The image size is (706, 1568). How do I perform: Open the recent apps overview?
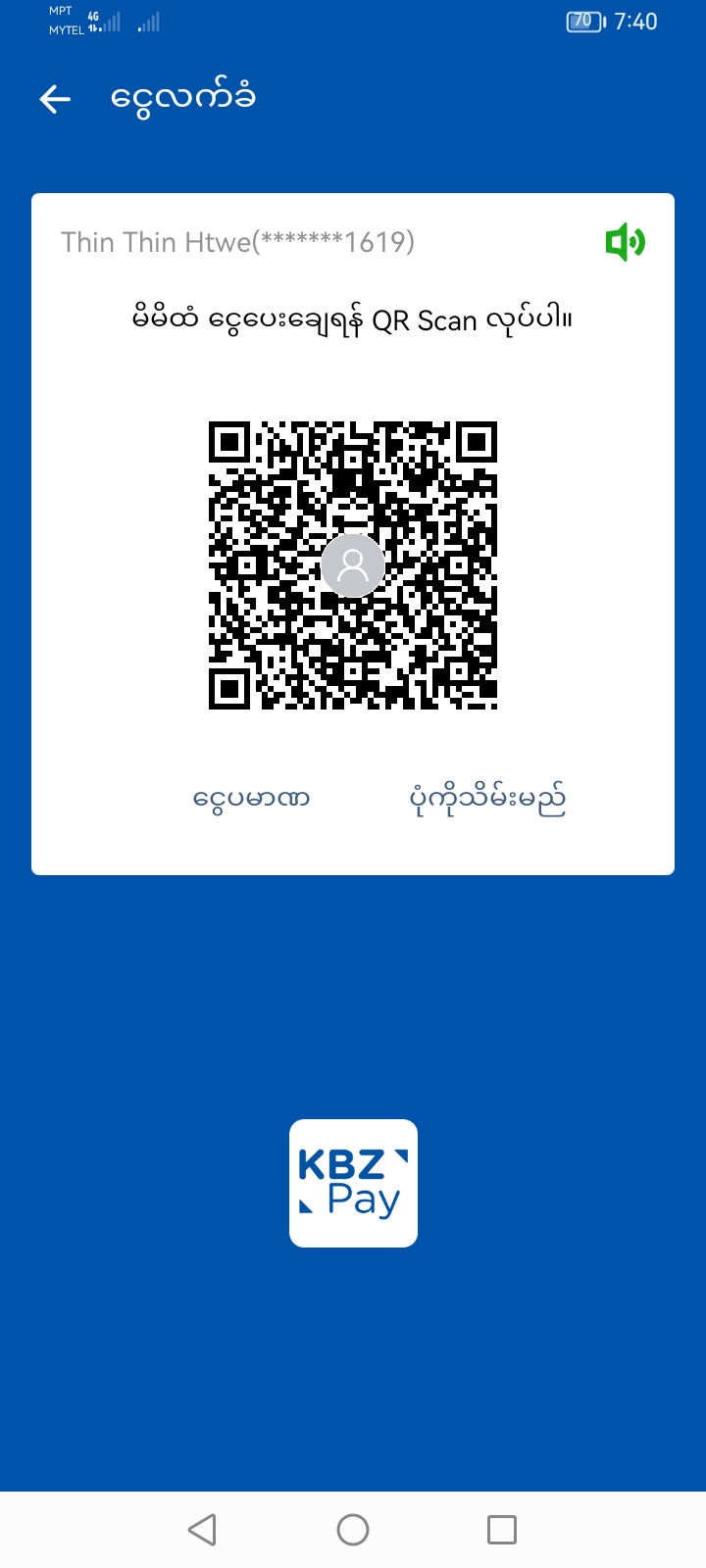502,1529
